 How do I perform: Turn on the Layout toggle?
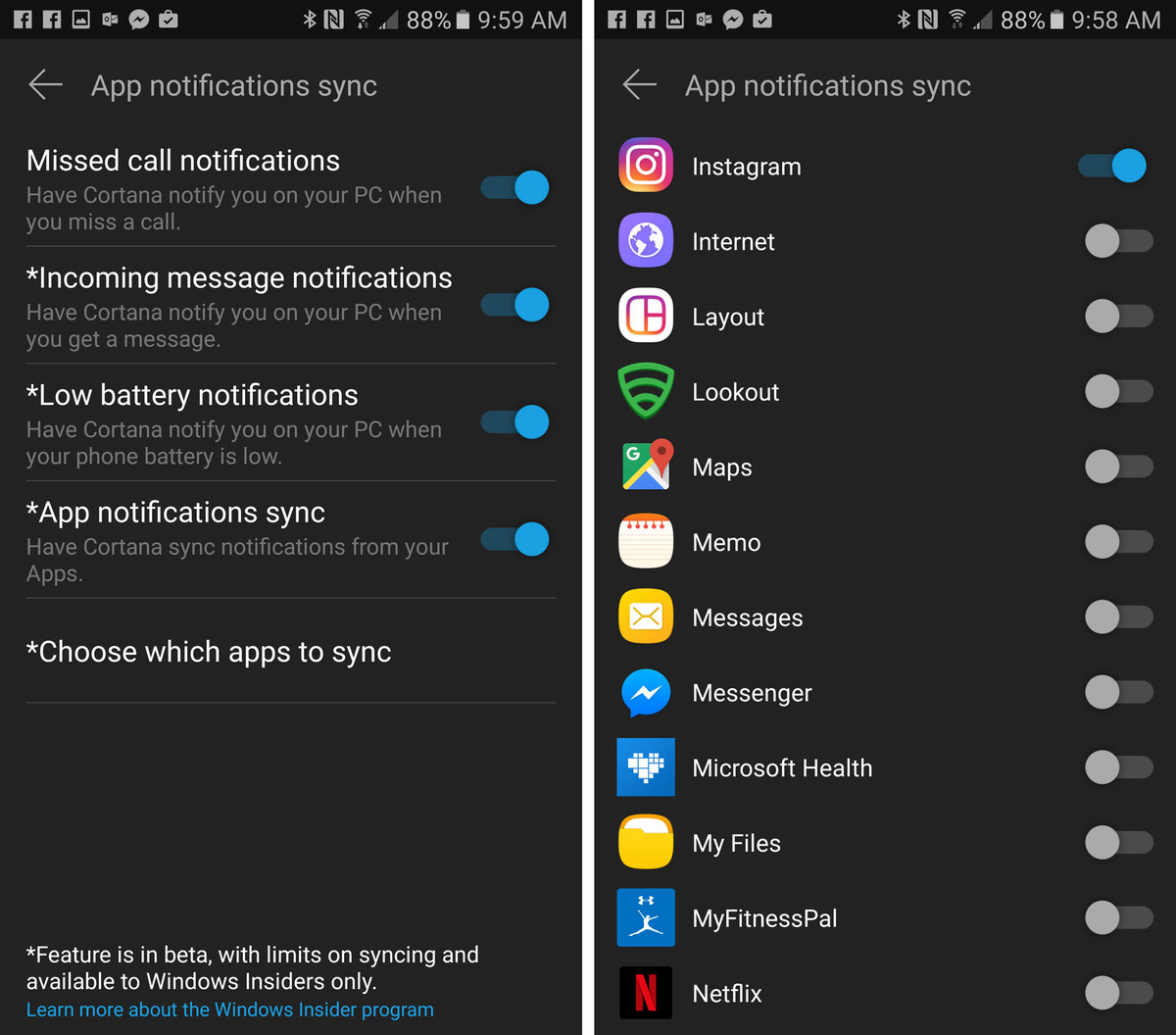[1118, 316]
